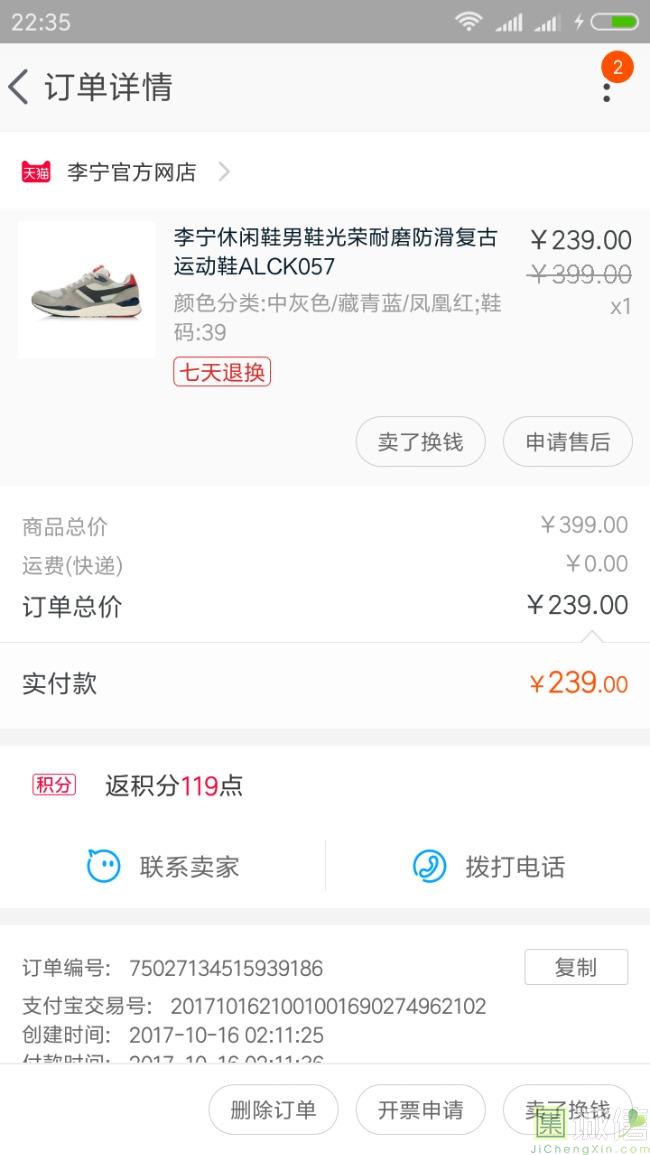Open the 李宁休闲鞋 product item

(335, 252)
